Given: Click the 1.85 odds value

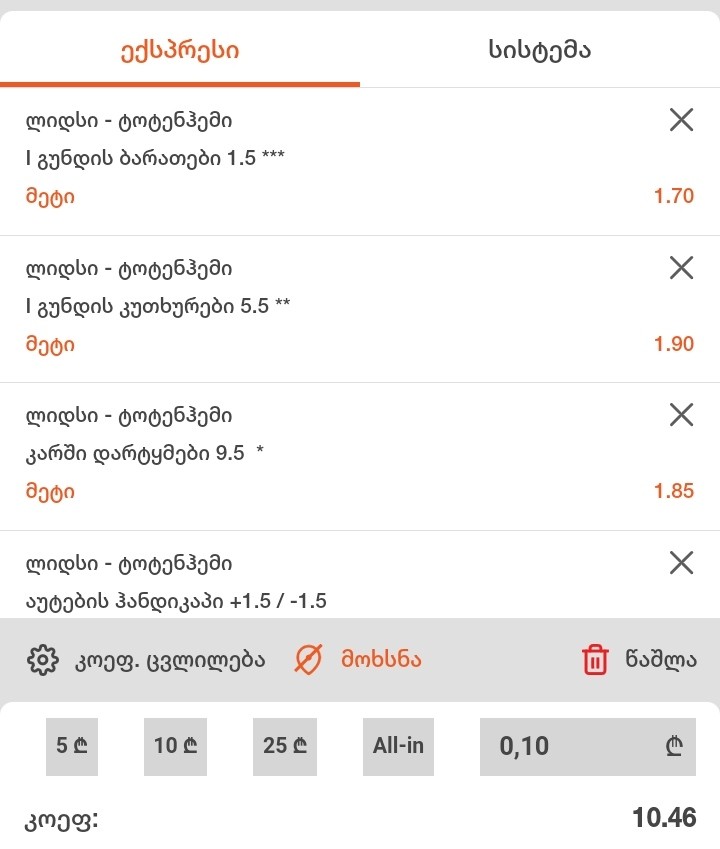Looking at the screenshot, I should (676, 491).
